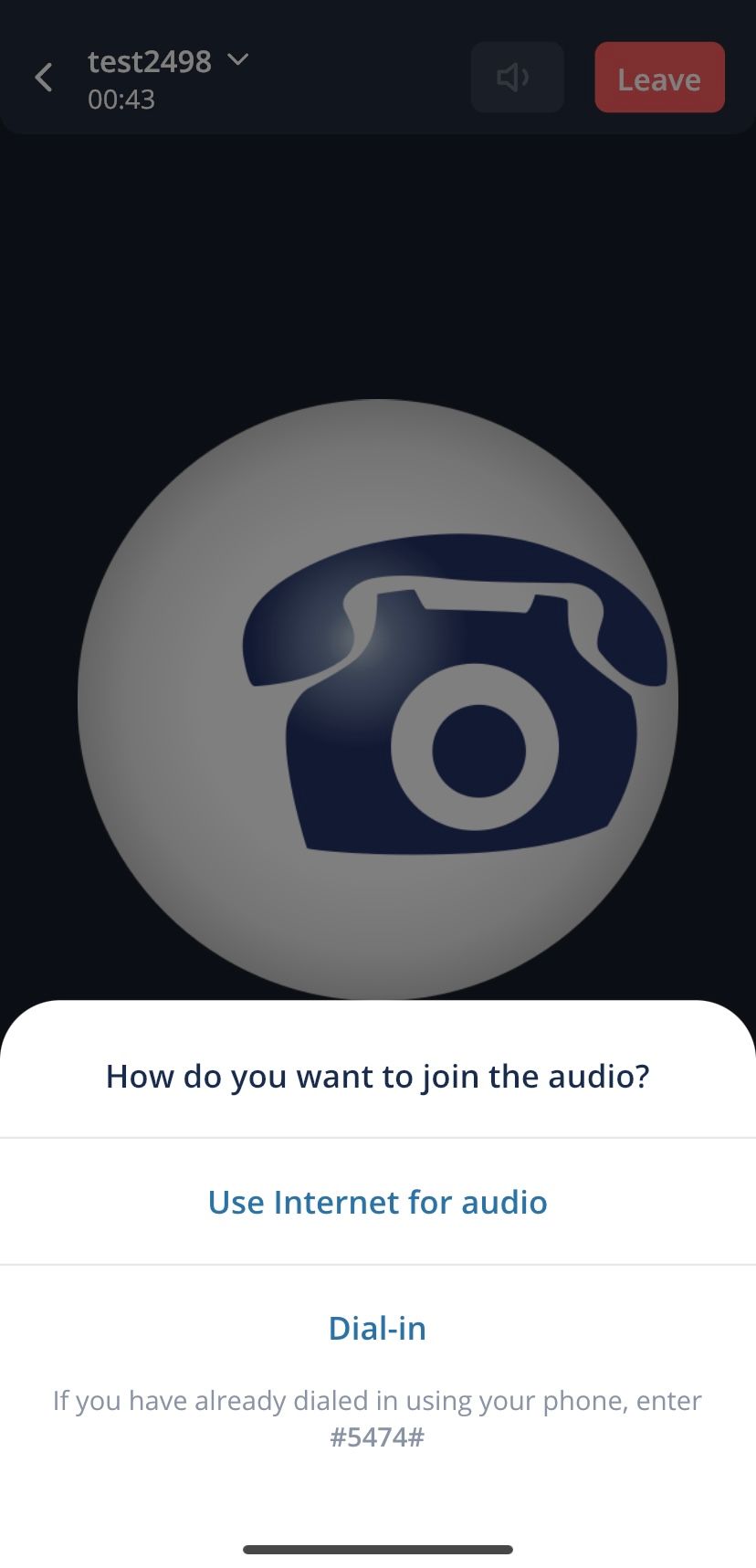The width and height of the screenshot is (756, 1568).
Task: Select the back chevron to exit this view
Action: tap(43, 77)
